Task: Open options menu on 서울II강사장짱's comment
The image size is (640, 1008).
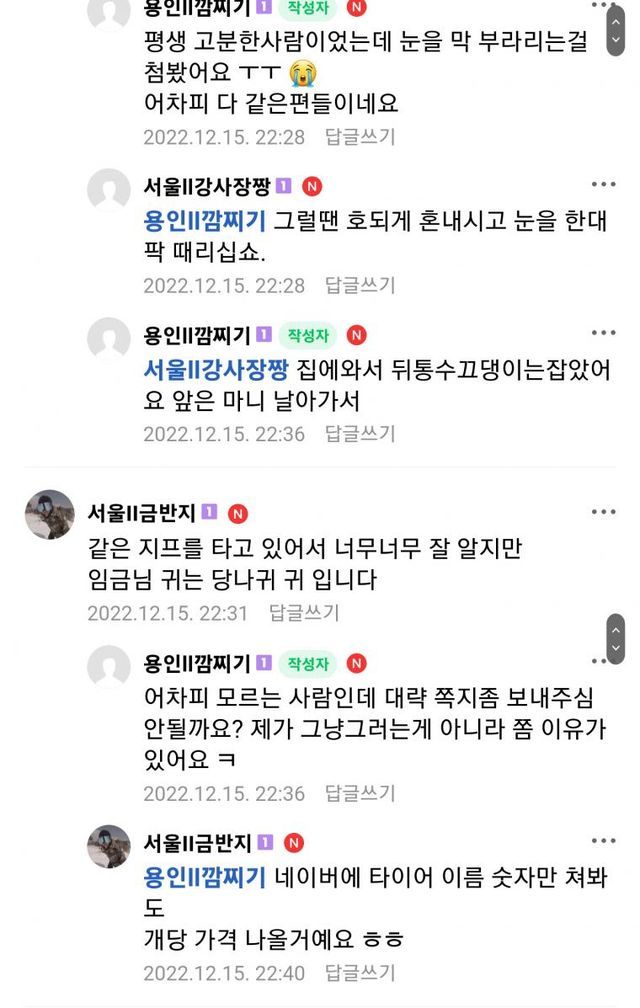Action: (x=603, y=185)
